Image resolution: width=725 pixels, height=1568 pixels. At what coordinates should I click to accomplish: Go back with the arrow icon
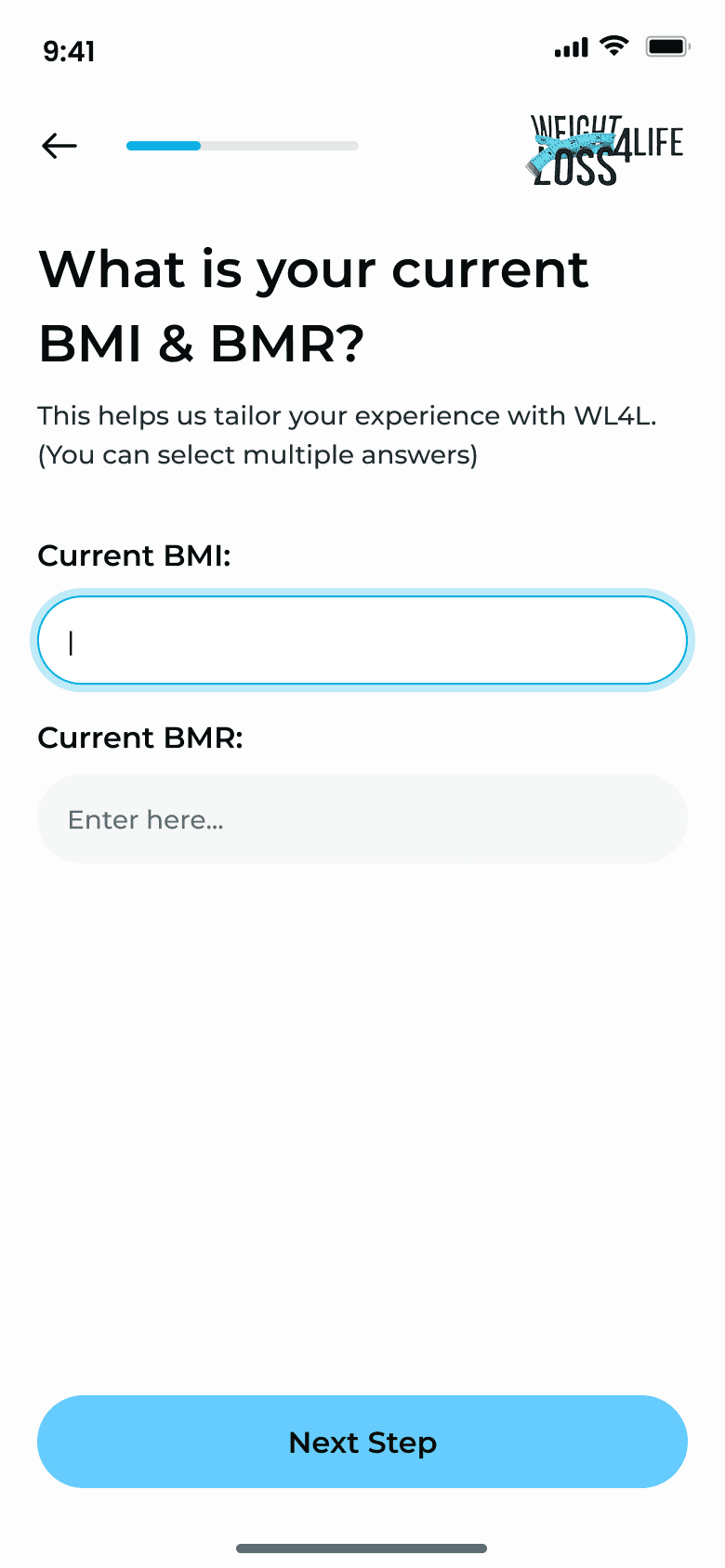[59, 146]
